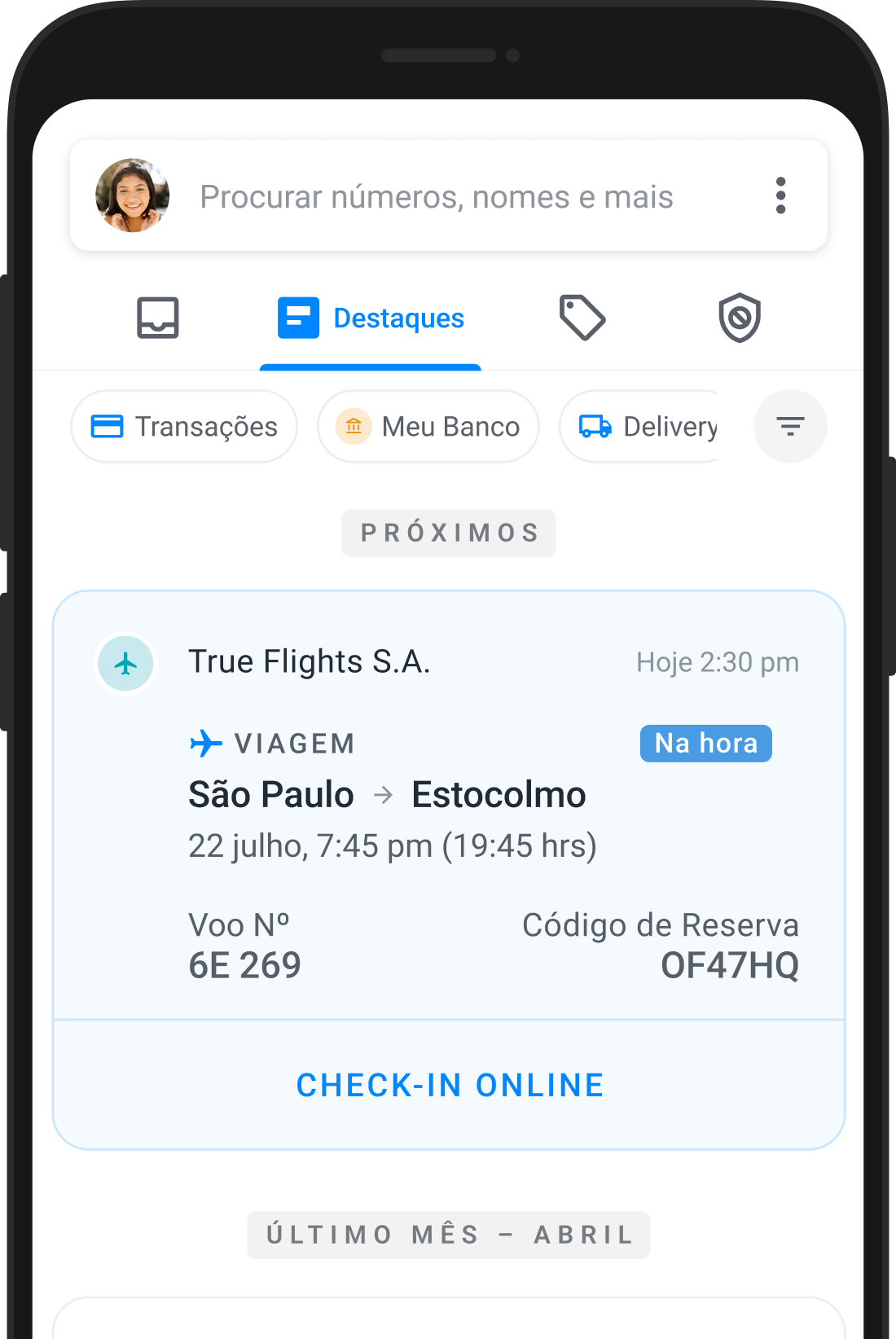Go to the promotions tag tab
Screen dimensions: 896x1339
point(582,318)
